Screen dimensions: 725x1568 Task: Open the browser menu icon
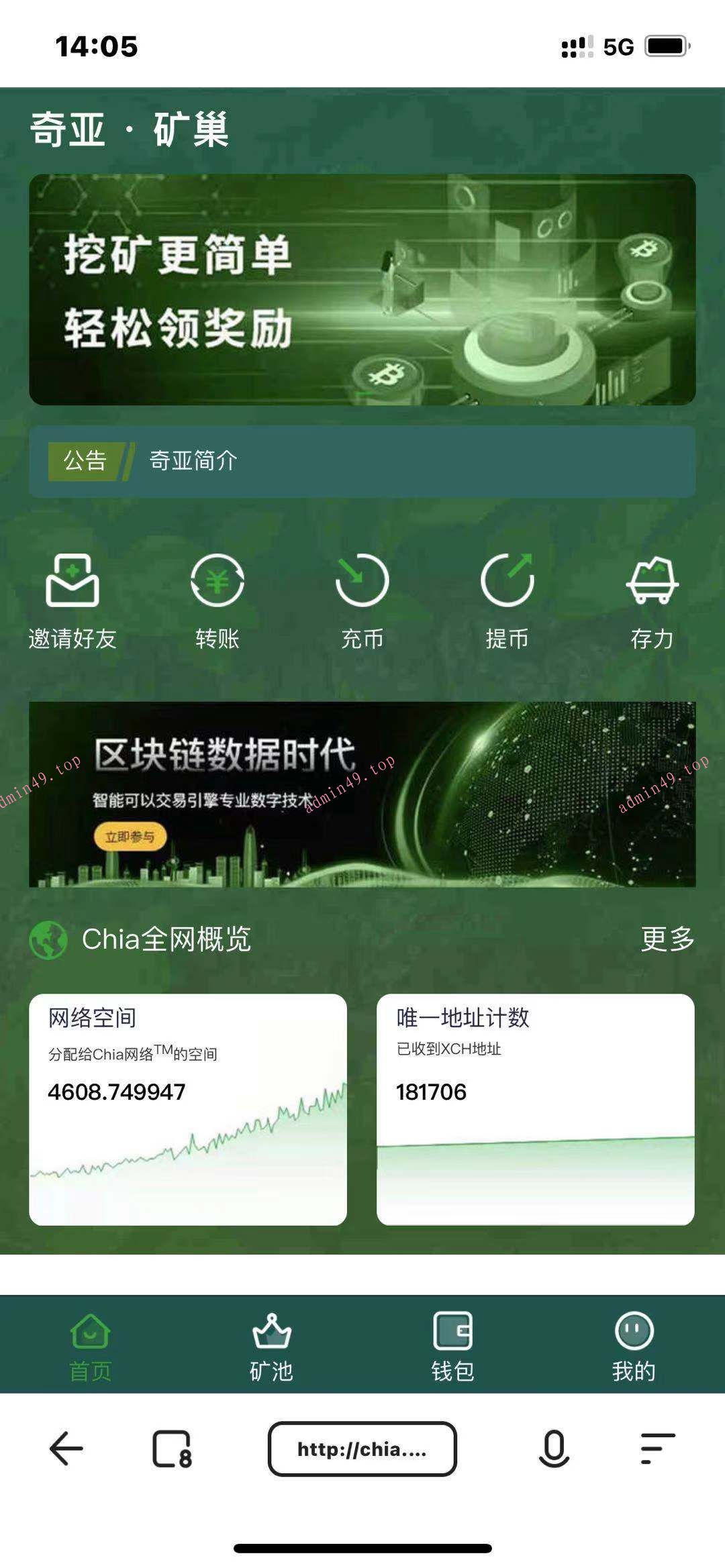click(657, 1449)
